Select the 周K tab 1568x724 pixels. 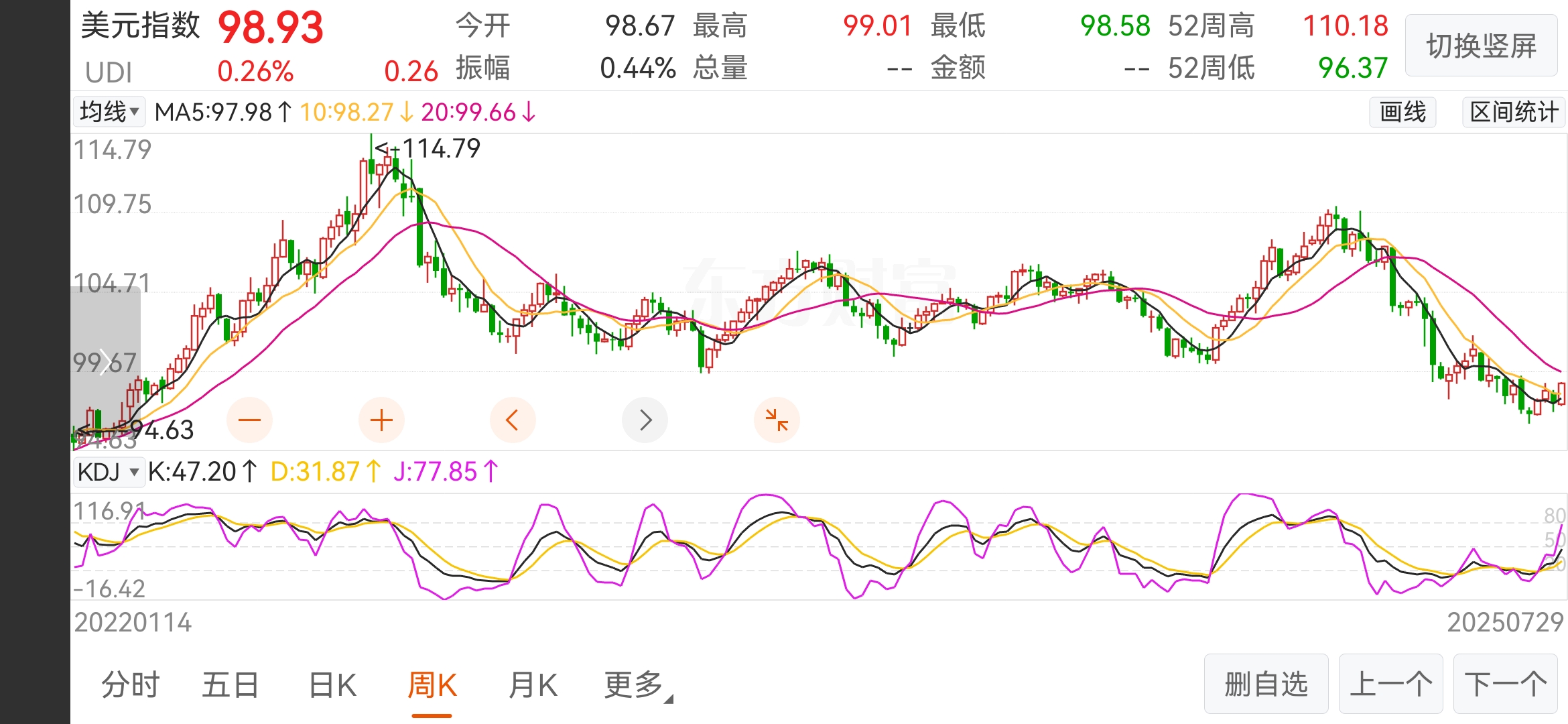432,685
